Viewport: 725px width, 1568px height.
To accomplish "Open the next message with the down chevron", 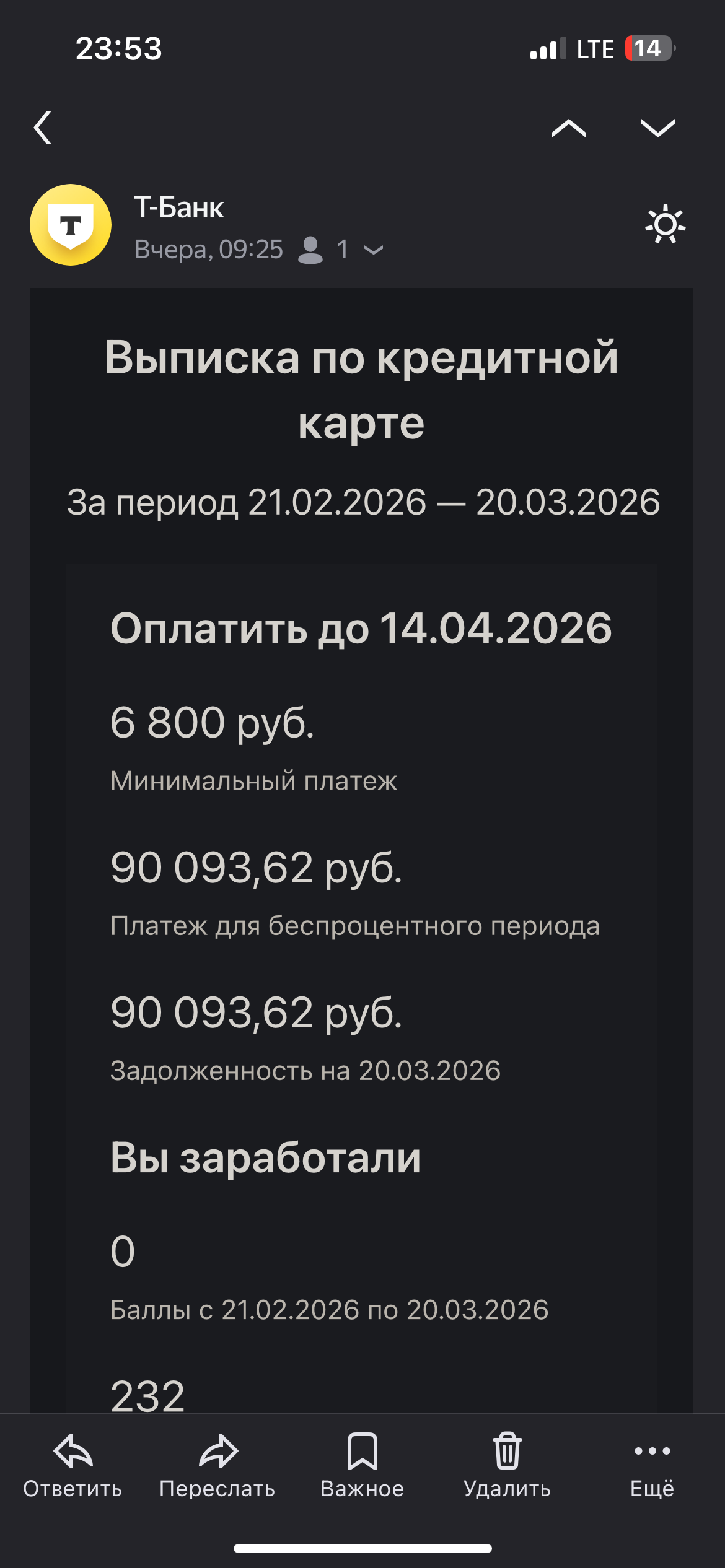I will pyautogui.click(x=659, y=128).
